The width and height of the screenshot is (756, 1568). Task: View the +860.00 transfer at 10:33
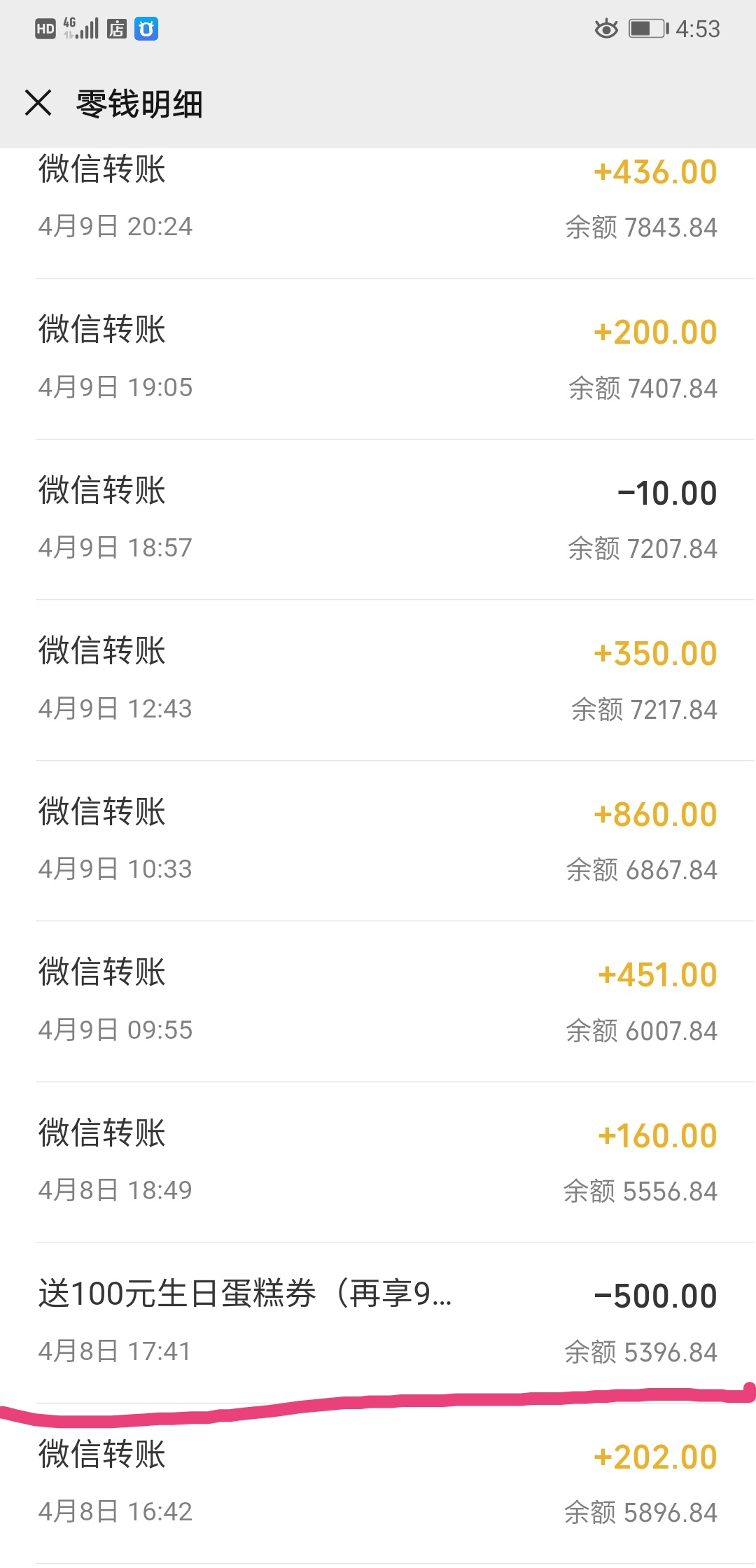click(x=378, y=841)
